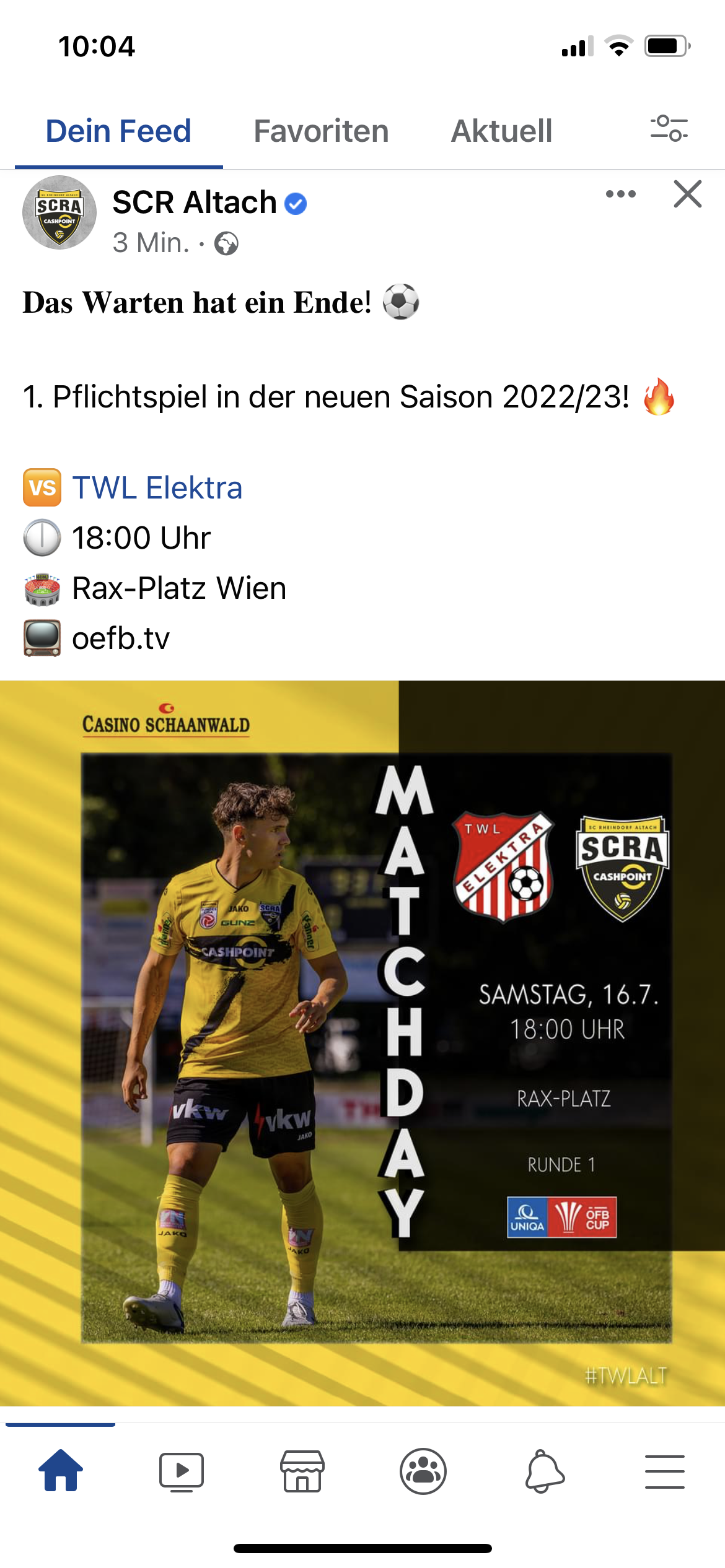The width and height of the screenshot is (725, 1568).
Task: Hide the SCR Altach post
Action: [x=688, y=194]
